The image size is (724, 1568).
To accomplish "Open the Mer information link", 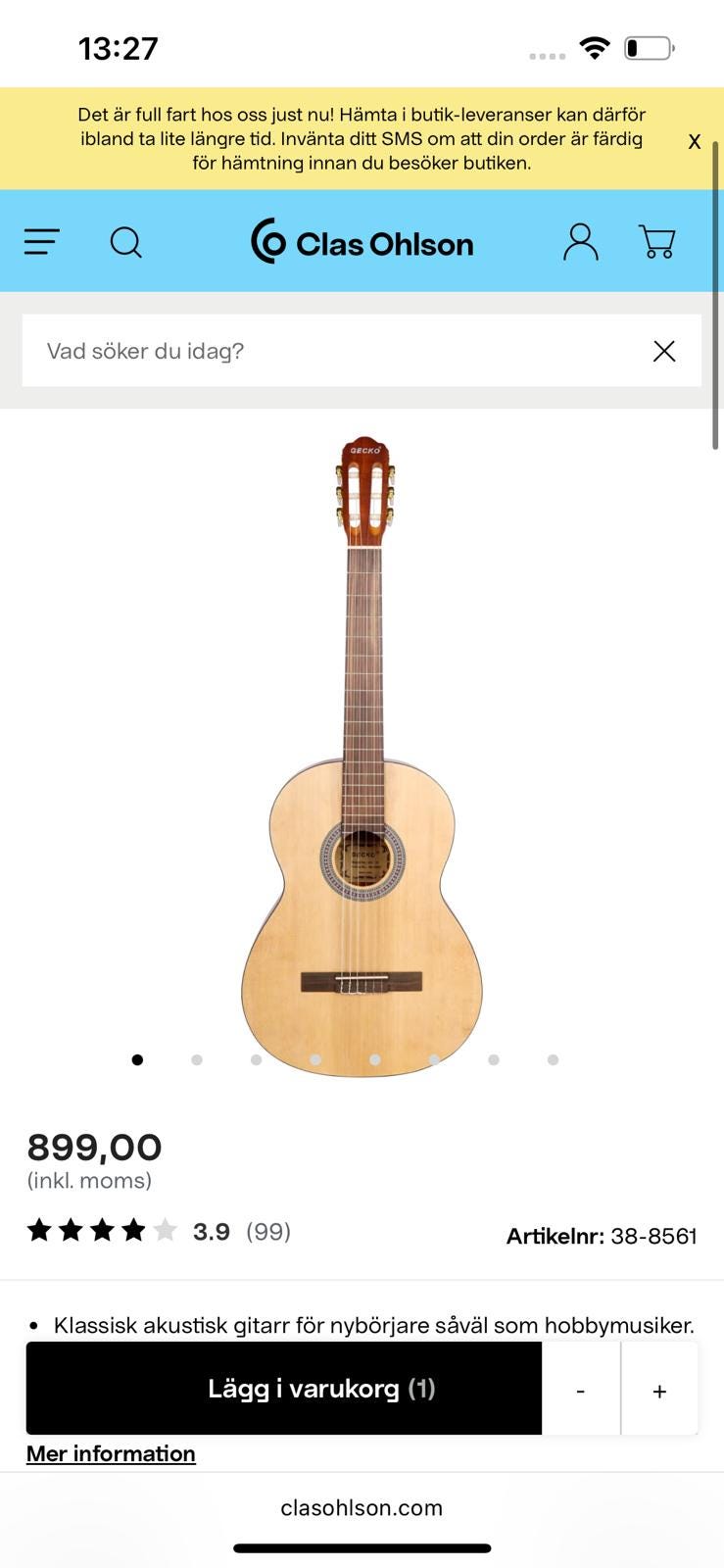I will click(111, 1453).
